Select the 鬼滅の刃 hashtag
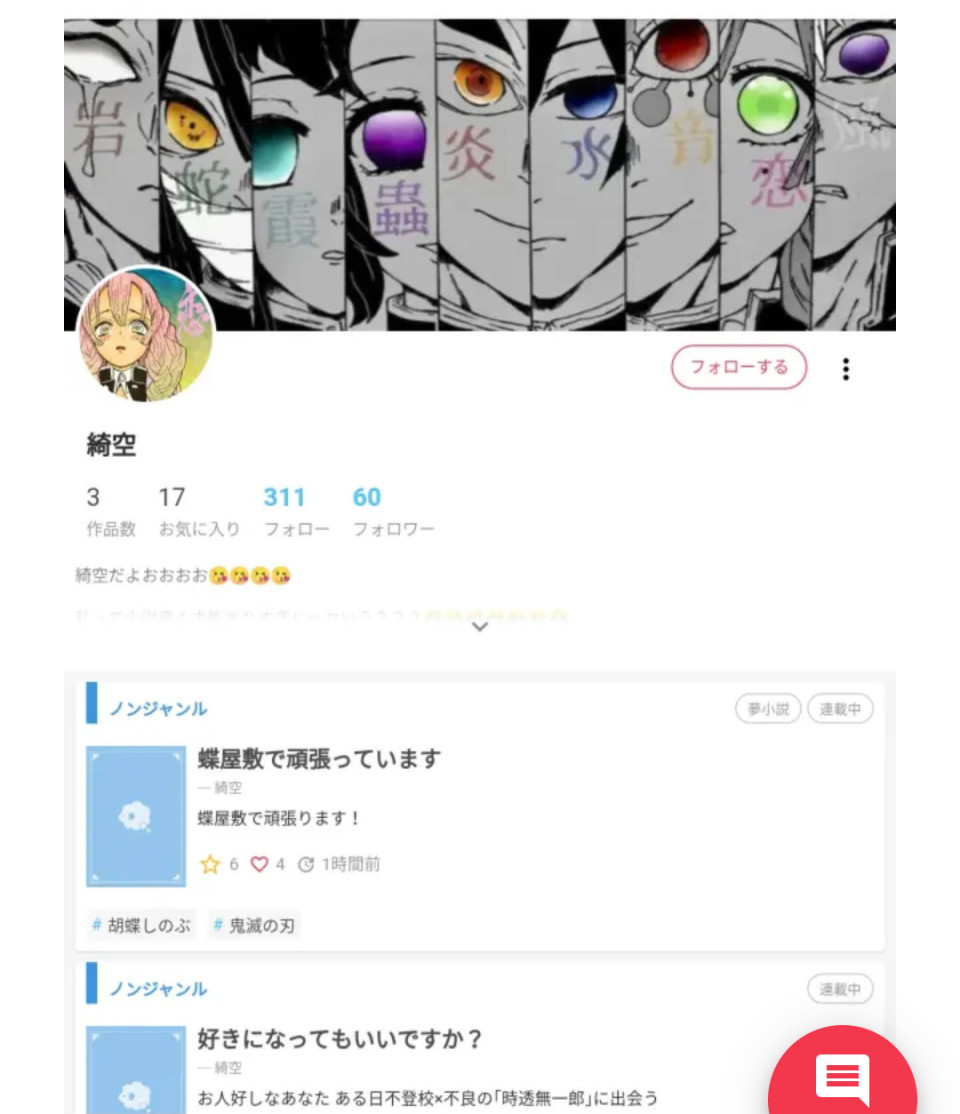This screenshot has width=960, height=1114. [254, 926]
